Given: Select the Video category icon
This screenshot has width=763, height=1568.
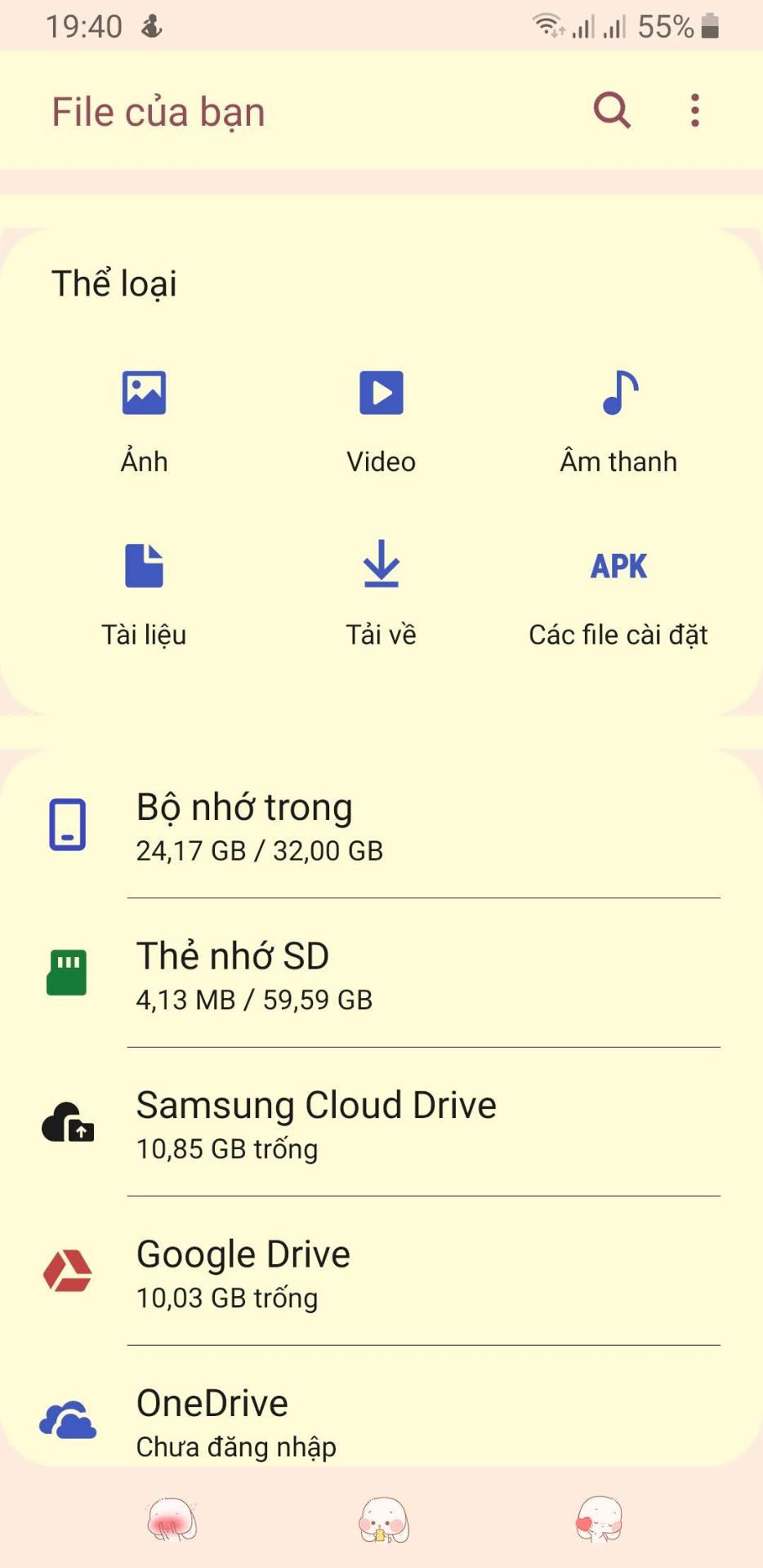Looking at the screenshot, I should point(381,393).
